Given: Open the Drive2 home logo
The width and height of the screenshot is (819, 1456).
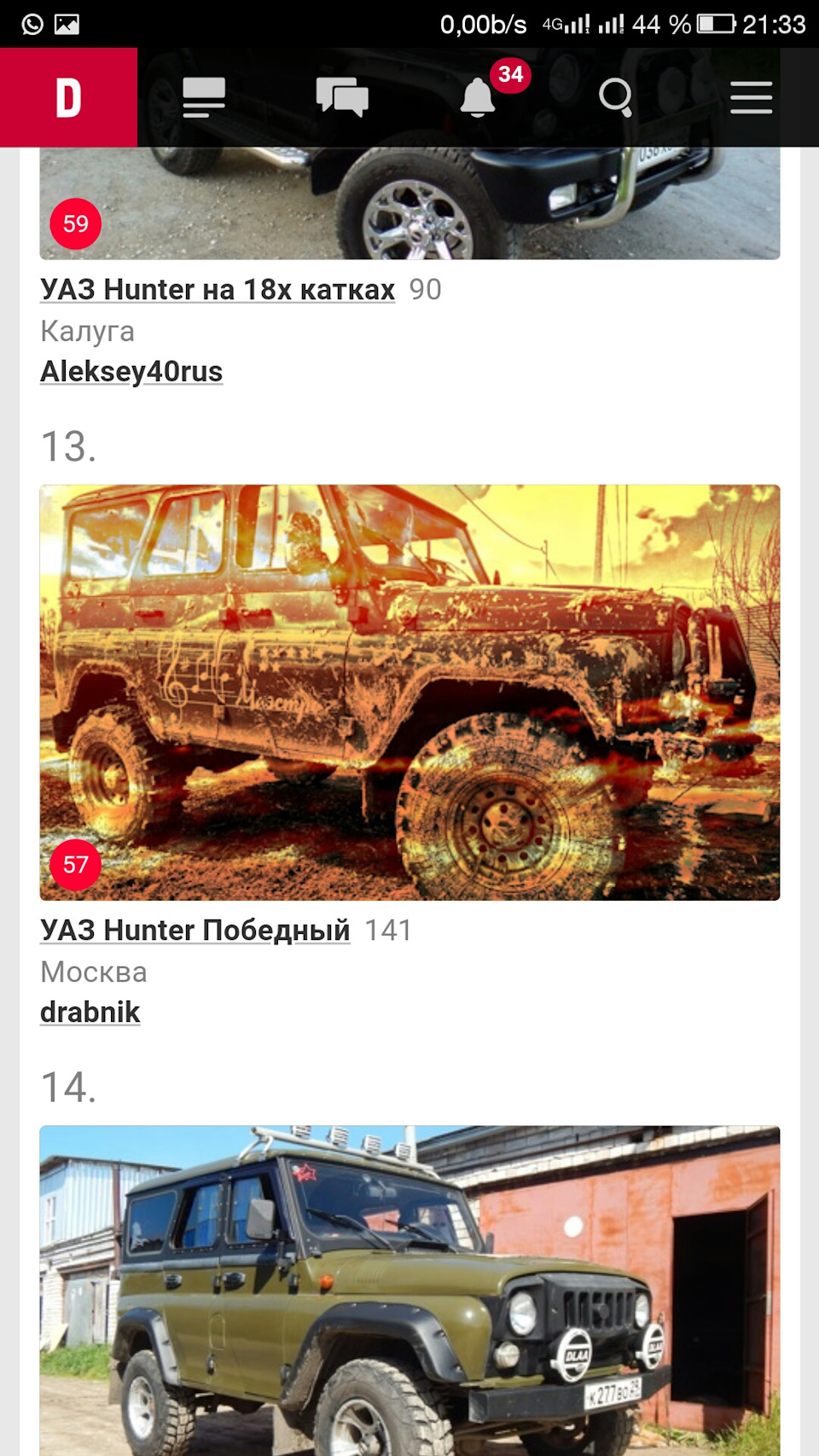Looking at the screenshot, I should [x=68, y=97].
